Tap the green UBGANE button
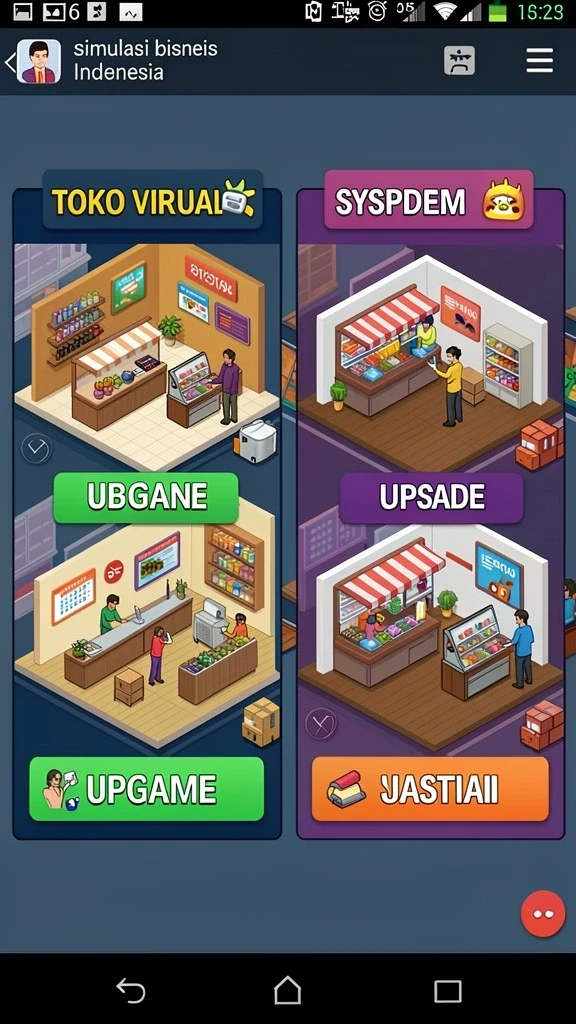The width and height of the screenshot is (576, 1024). [x=146, y=498]
